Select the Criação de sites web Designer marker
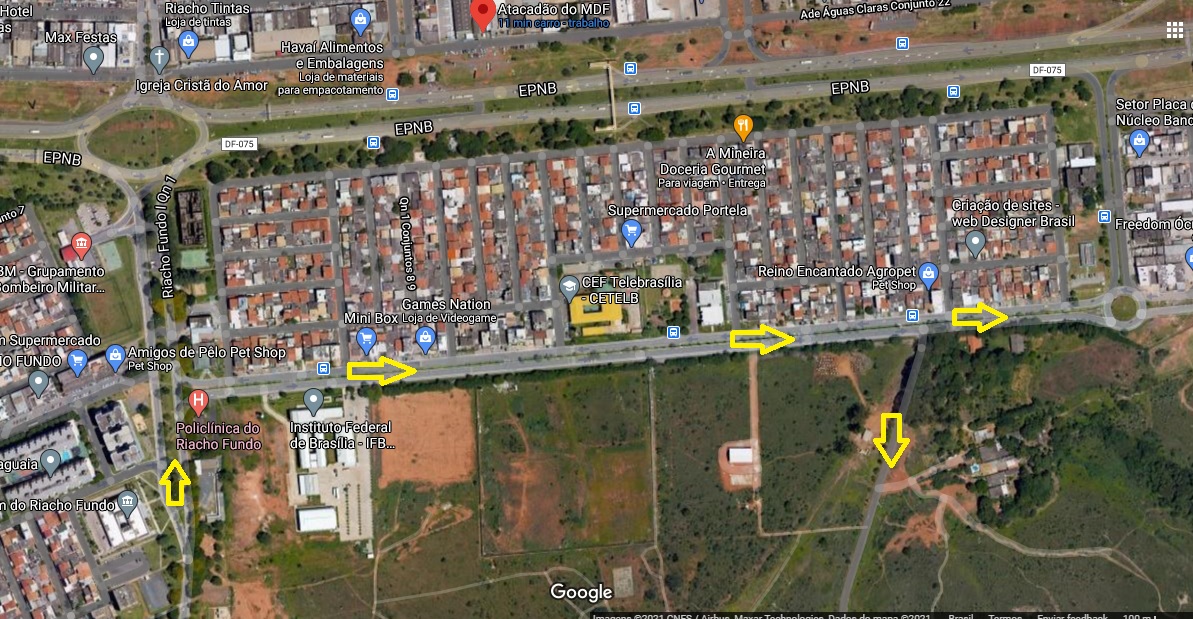Screen dimensions: 1193x619 pos(976,242)
